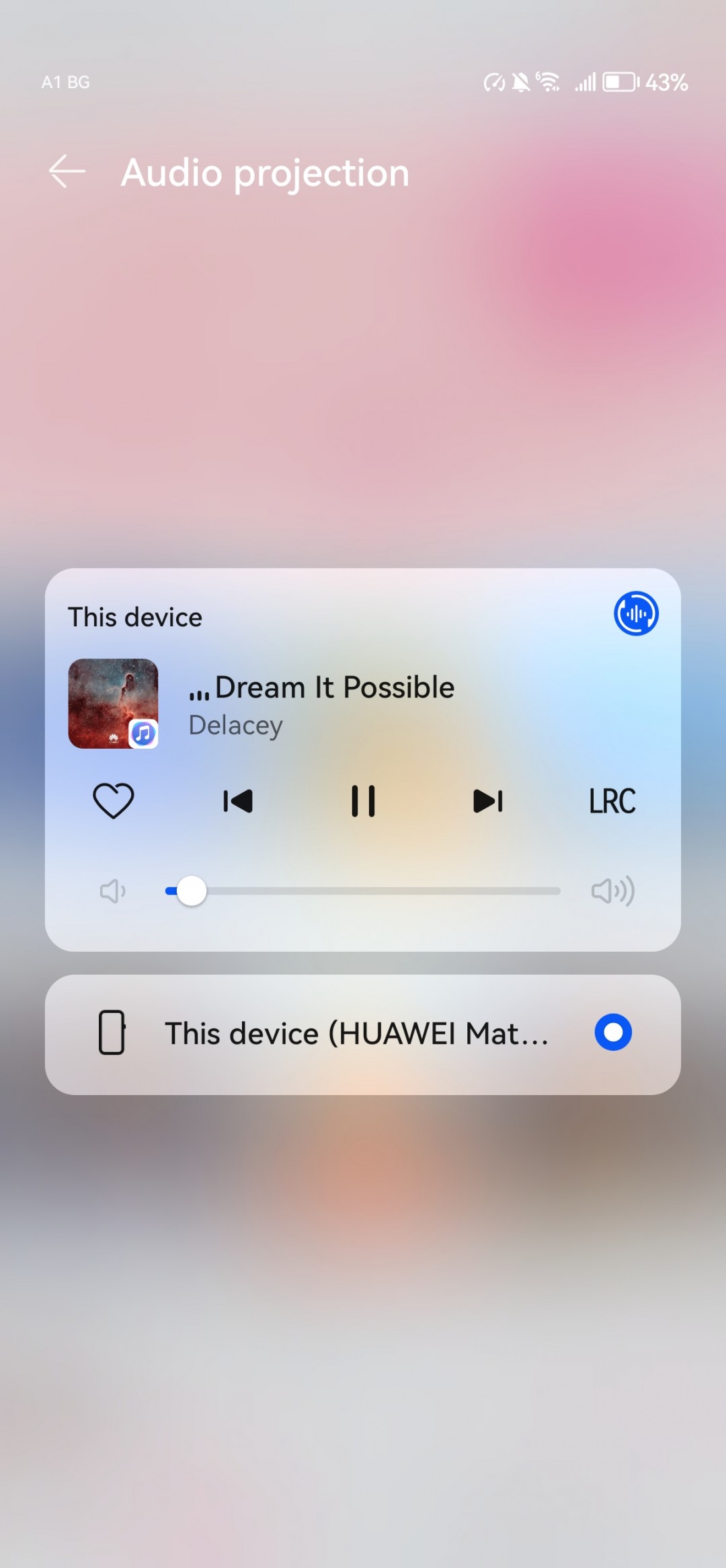Go back from Audio projection

point(67,172)
